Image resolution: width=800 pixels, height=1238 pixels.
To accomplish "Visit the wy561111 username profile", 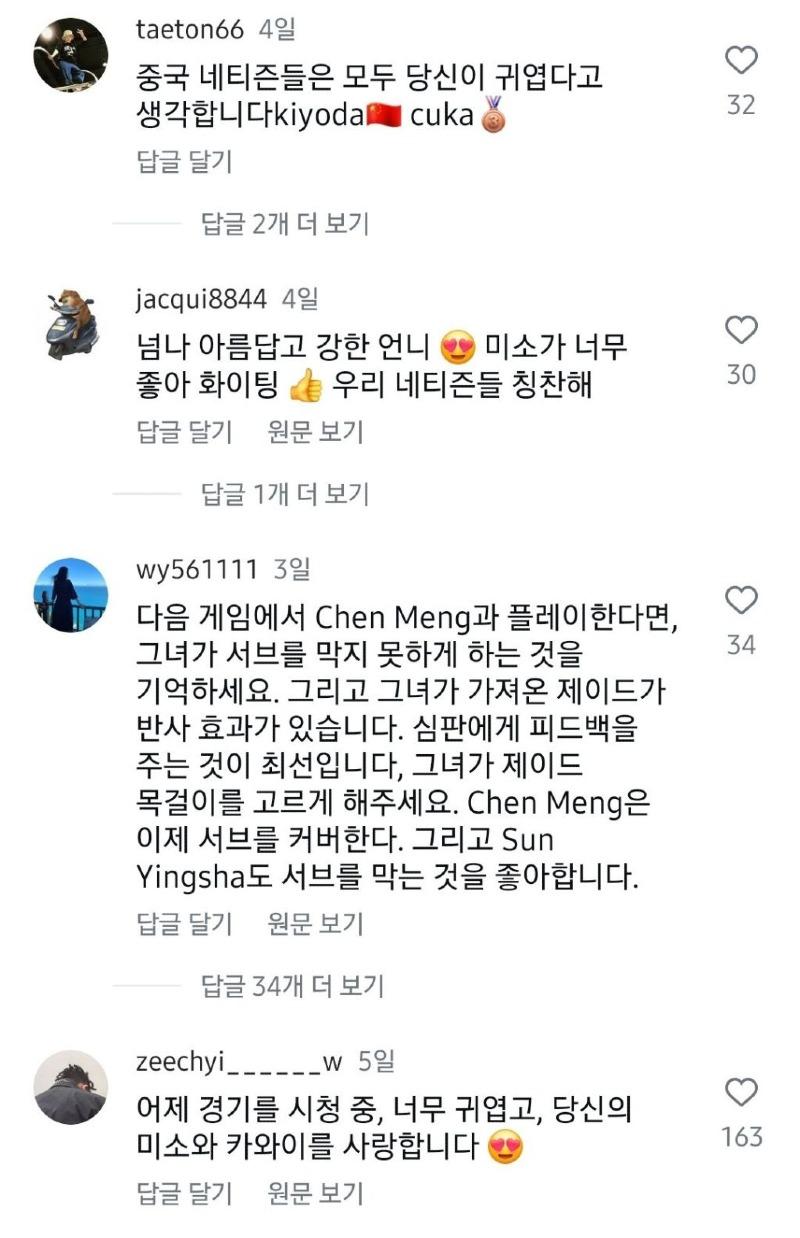I will (x=197, y=569).
